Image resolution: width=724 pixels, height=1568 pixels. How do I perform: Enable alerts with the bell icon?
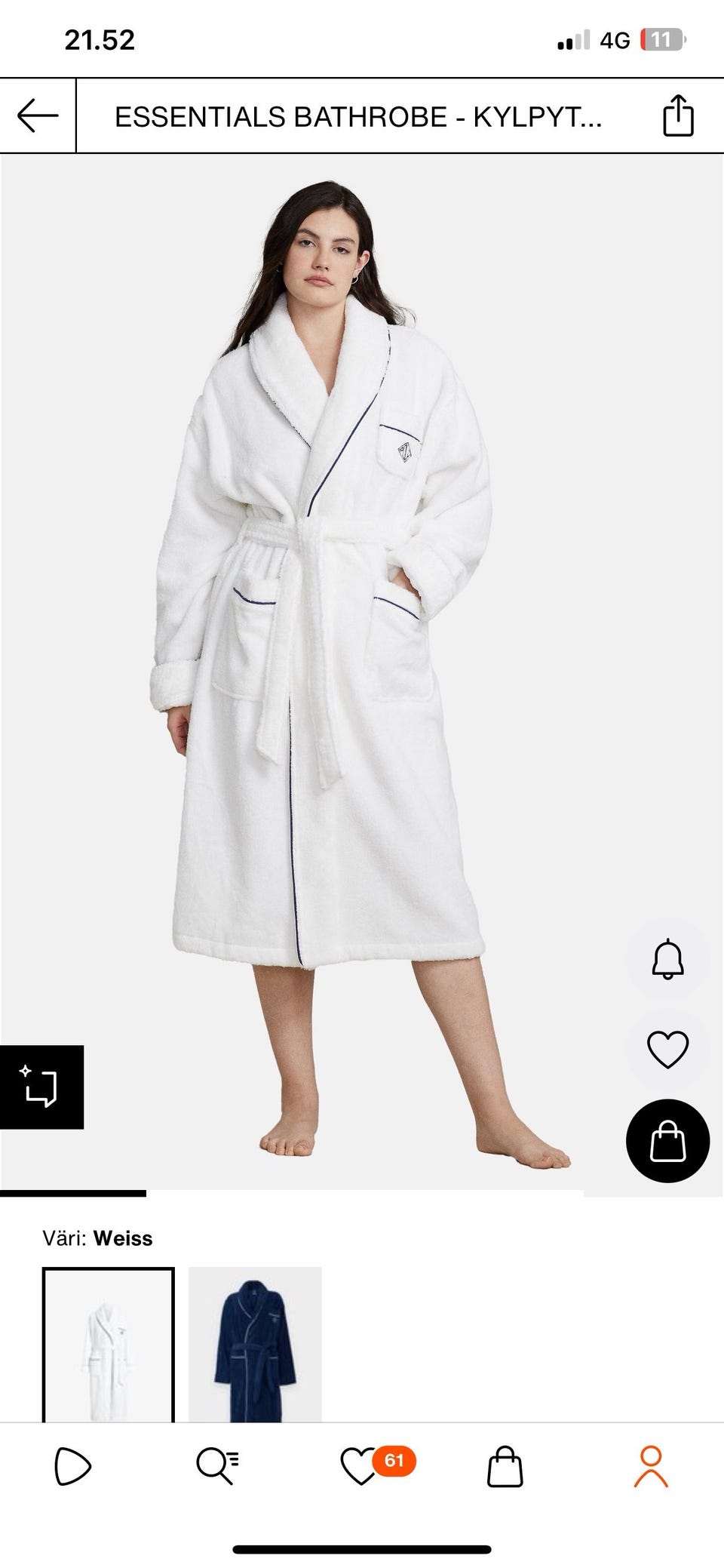coord(667,960)
